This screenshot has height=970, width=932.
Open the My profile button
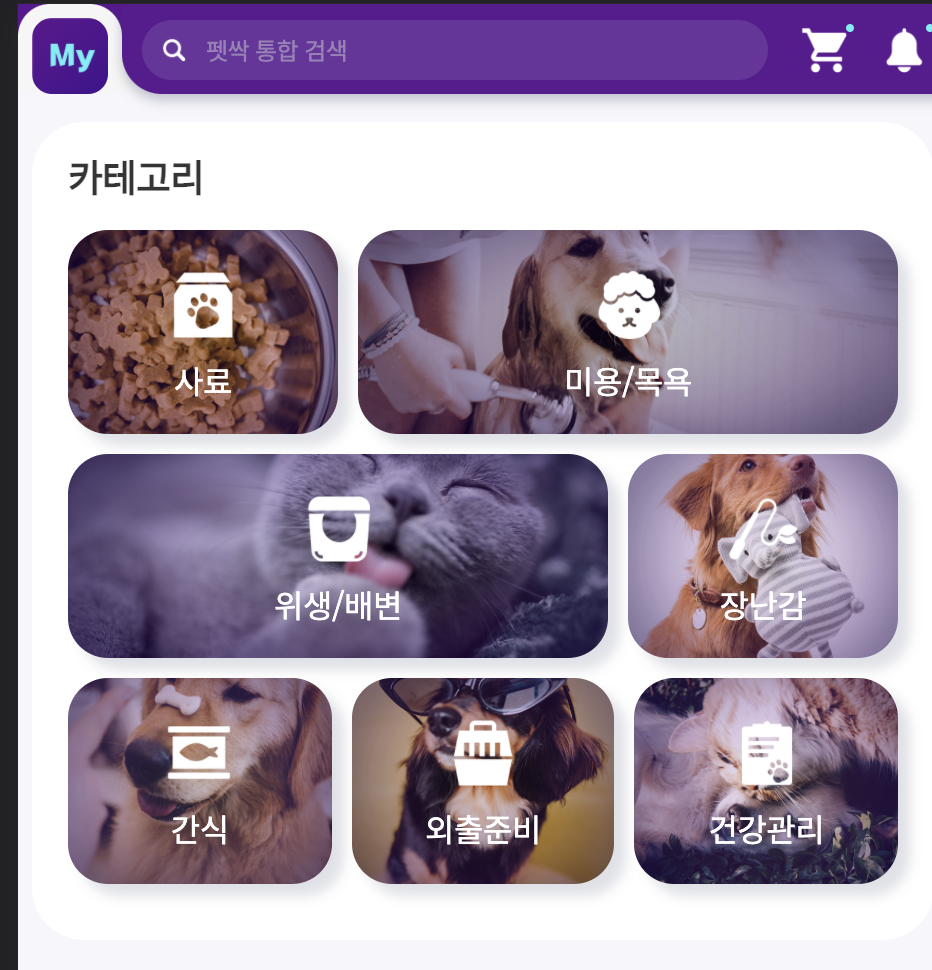(x=70, y=56)
